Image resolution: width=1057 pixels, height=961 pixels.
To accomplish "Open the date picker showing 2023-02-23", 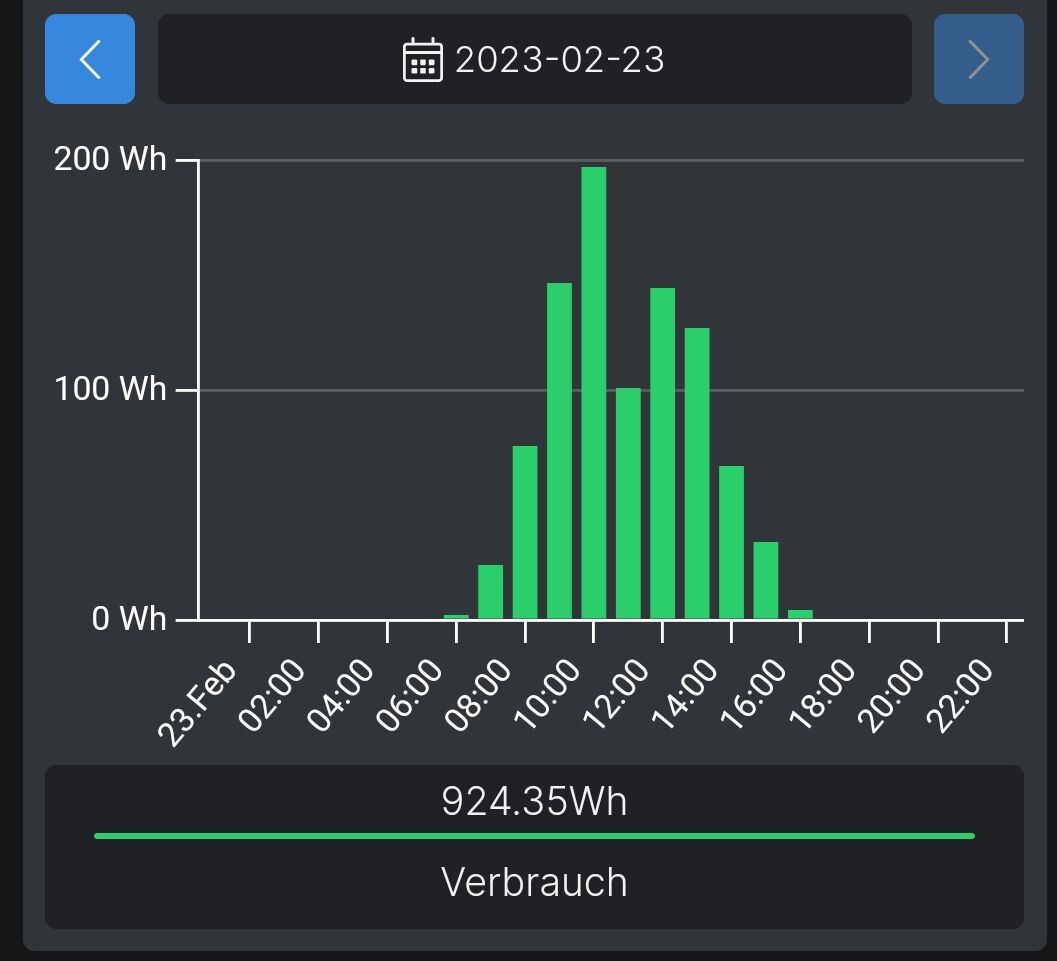I will click(x=534, y=59).
